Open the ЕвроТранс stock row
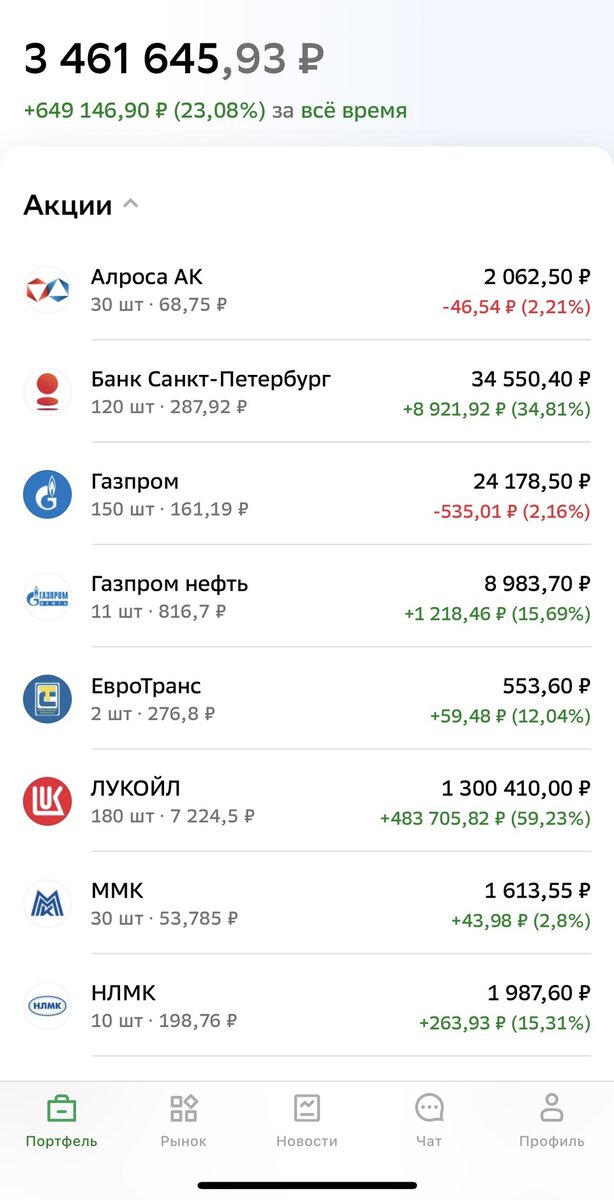This screenshot has width=614, height=1200. 306,699
